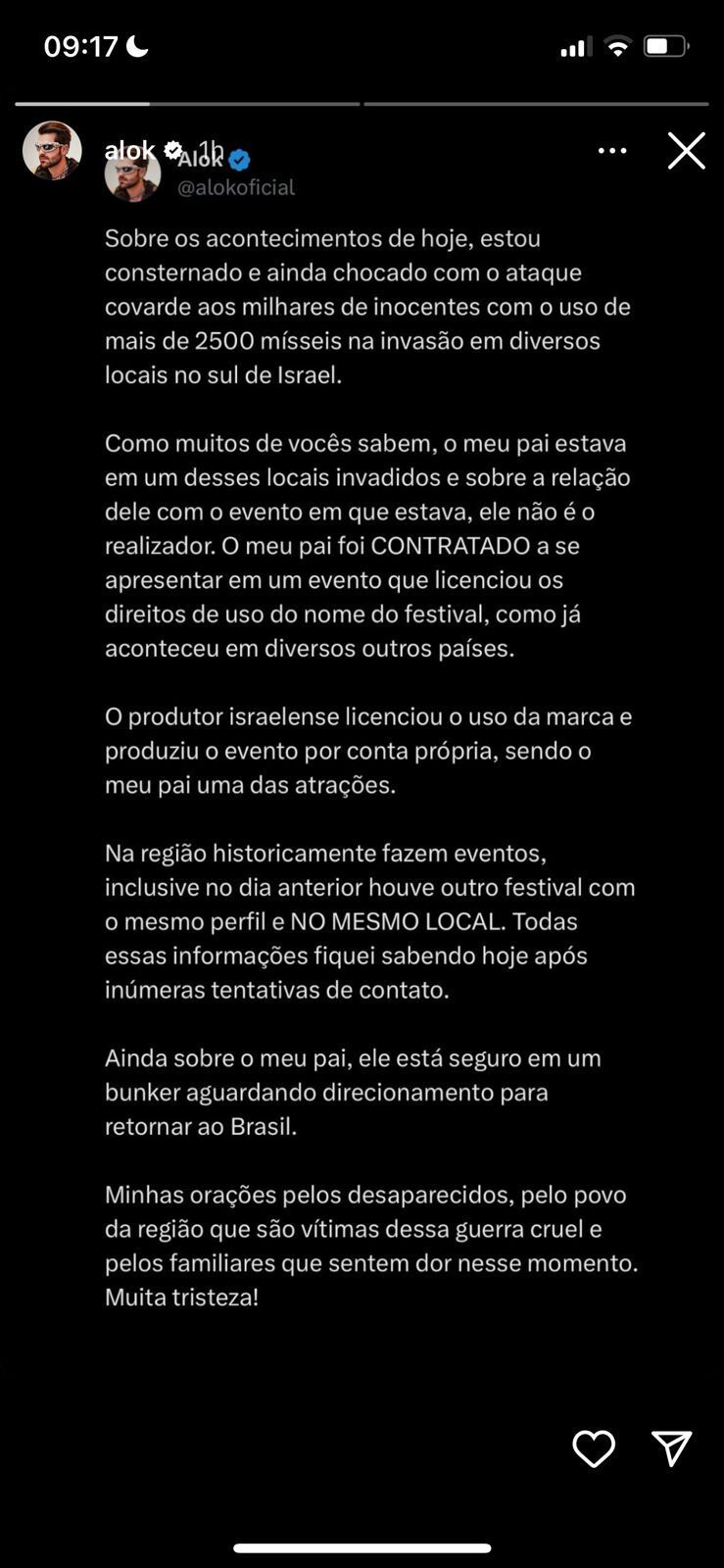The width and height of the screenshot is (724, 1568).
Task: Tap the 1h story timestamp
Action: 207,145
